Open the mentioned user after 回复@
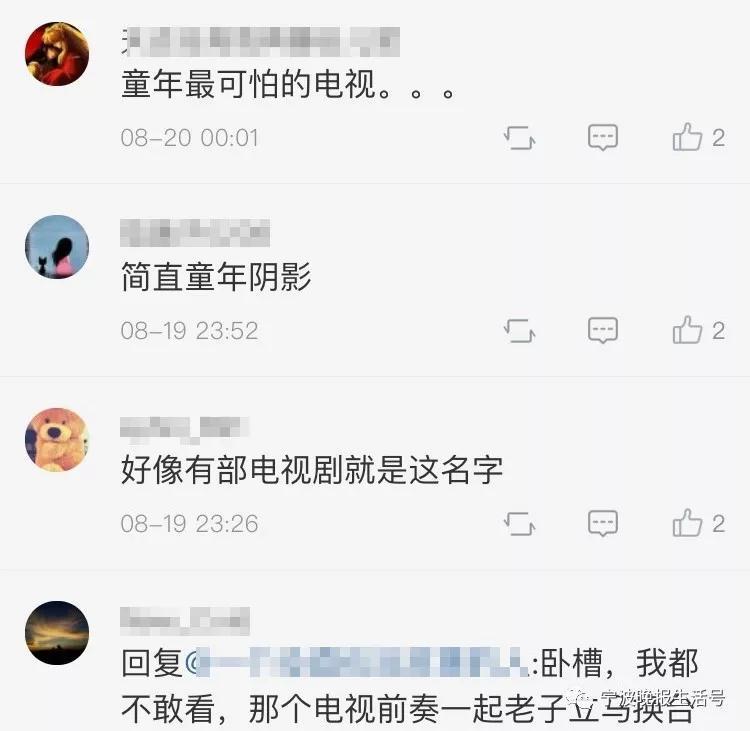This screenshot has height=731, width=750. pyautogui.click(x=360, y=661)
